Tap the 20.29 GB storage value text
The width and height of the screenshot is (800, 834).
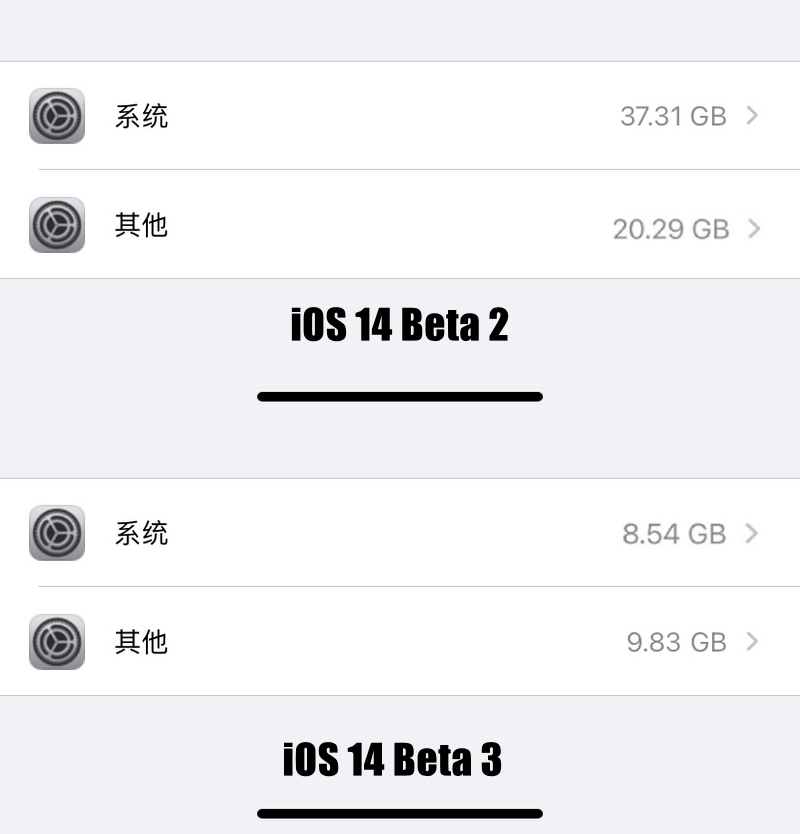[x=670, y=228]
